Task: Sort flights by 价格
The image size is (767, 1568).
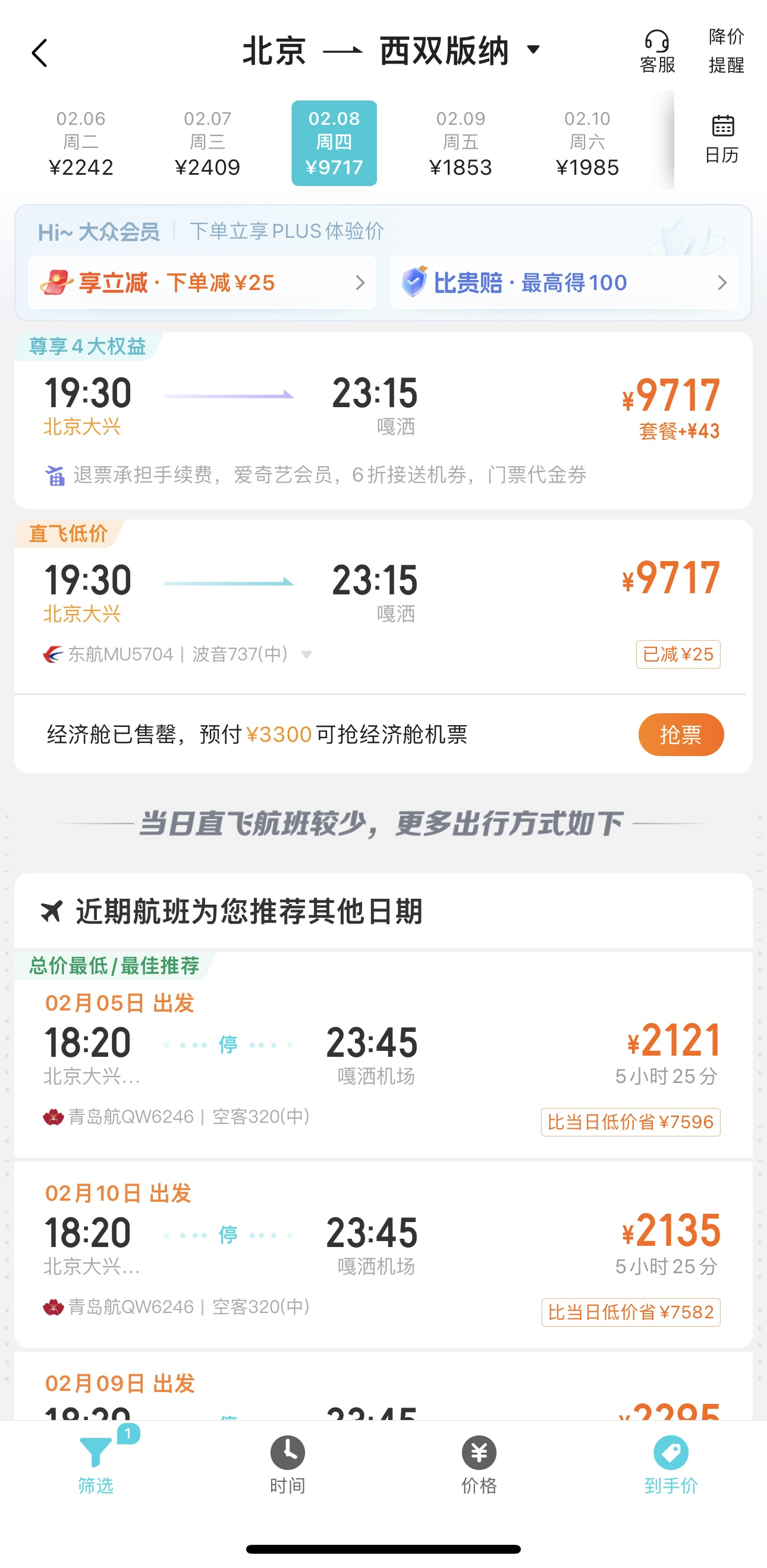Action: (x=479, y=1464)
